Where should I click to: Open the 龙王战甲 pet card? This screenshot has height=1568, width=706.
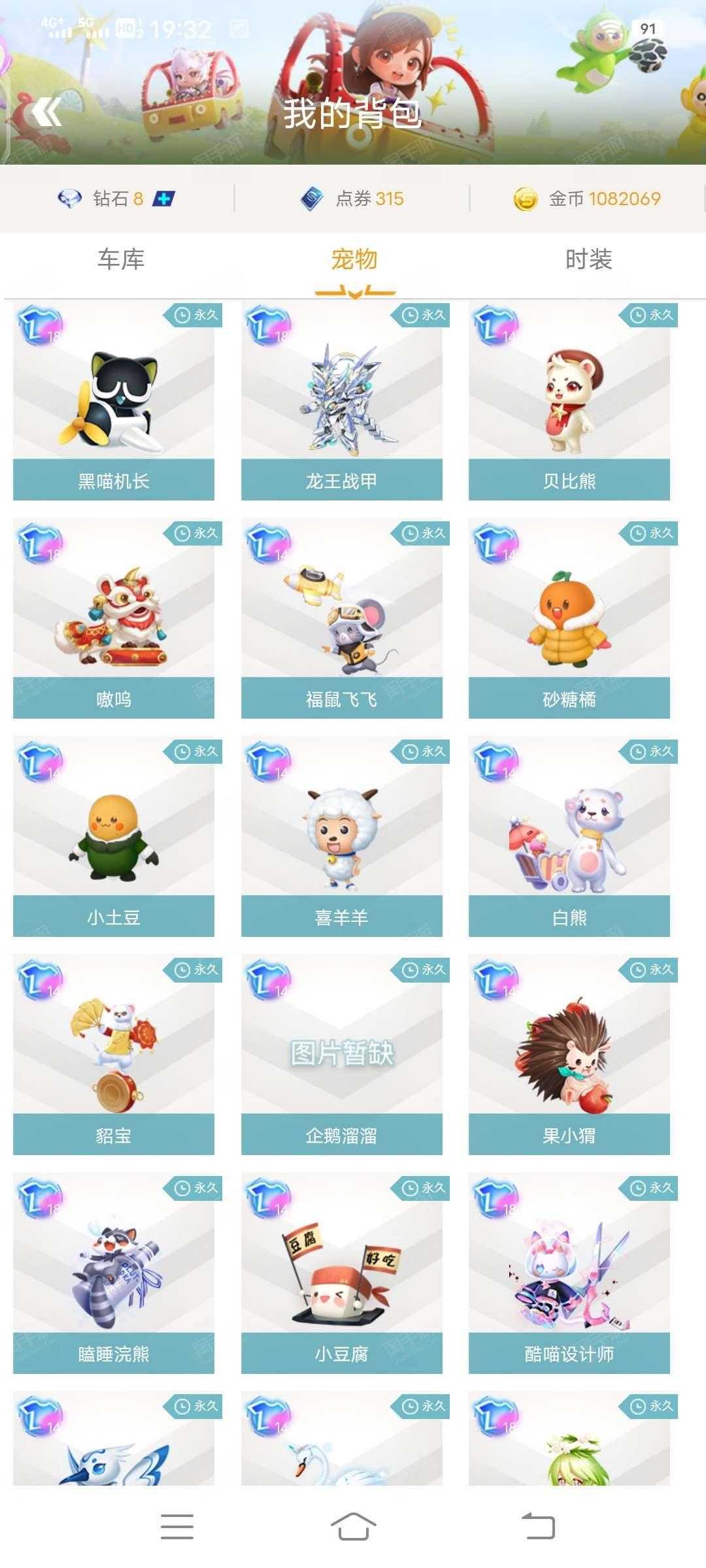pos(341,402)
